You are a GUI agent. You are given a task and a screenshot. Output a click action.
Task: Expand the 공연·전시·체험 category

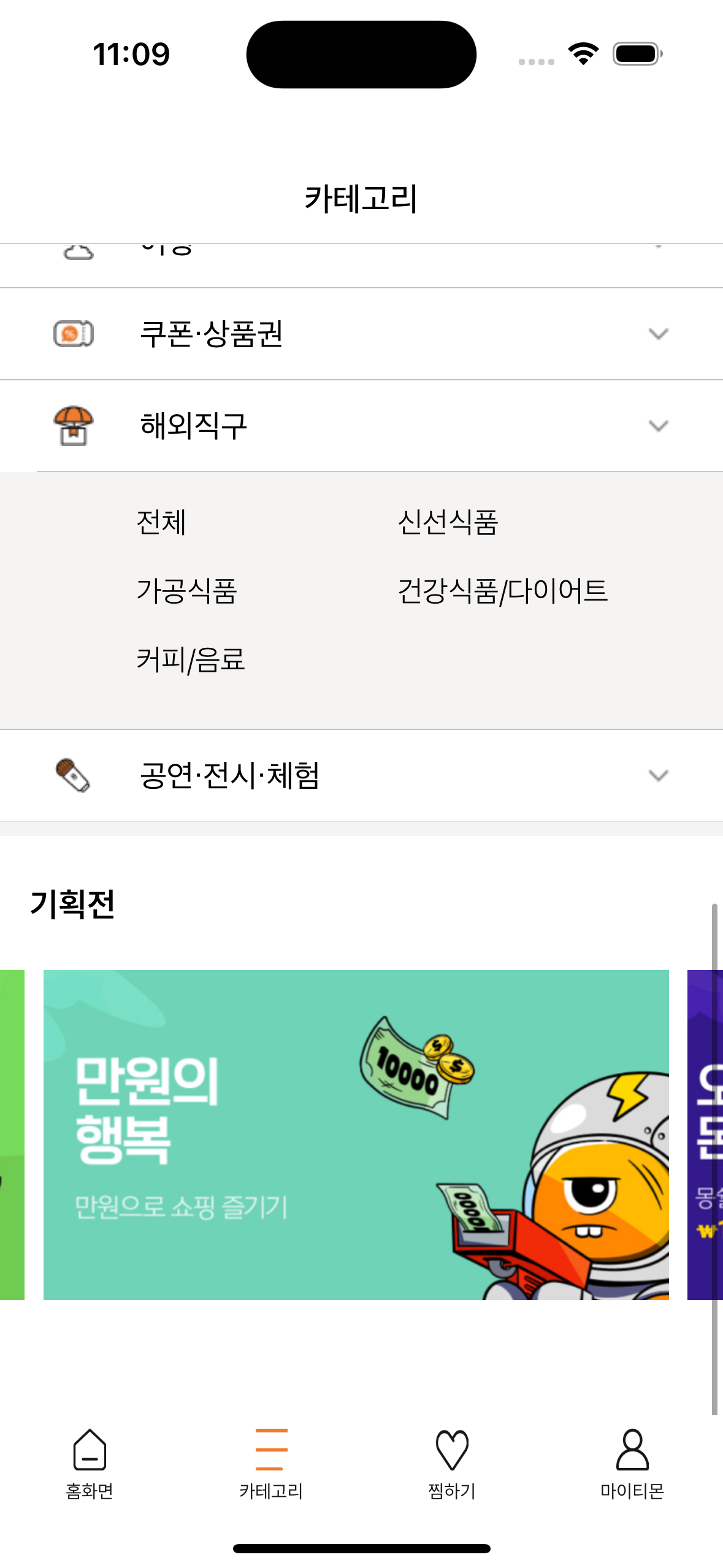click(x=361, y=775)
